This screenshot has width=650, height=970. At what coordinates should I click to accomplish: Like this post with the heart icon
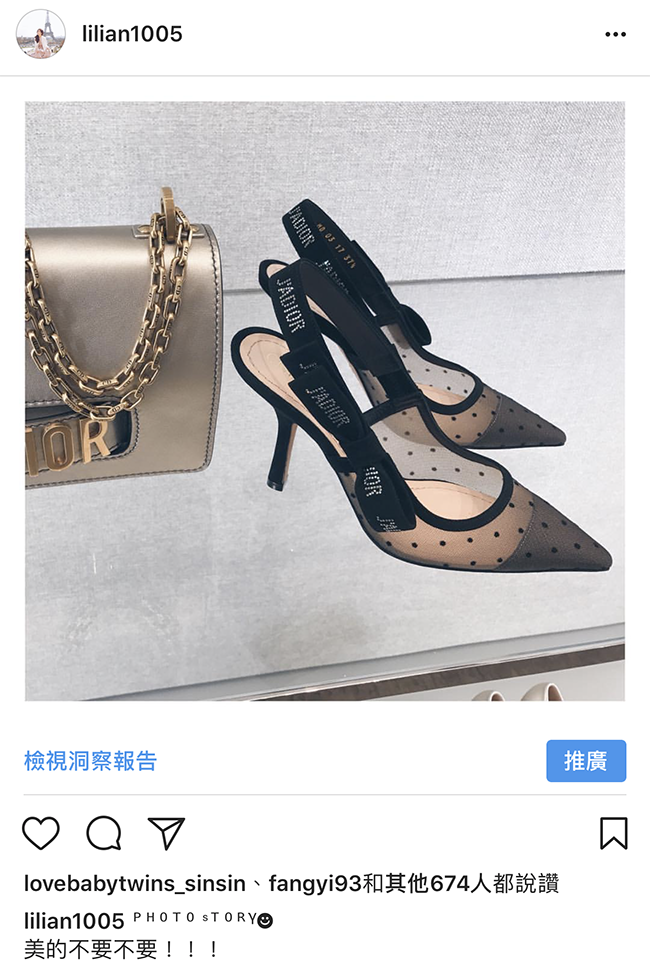tap(41, 833)
